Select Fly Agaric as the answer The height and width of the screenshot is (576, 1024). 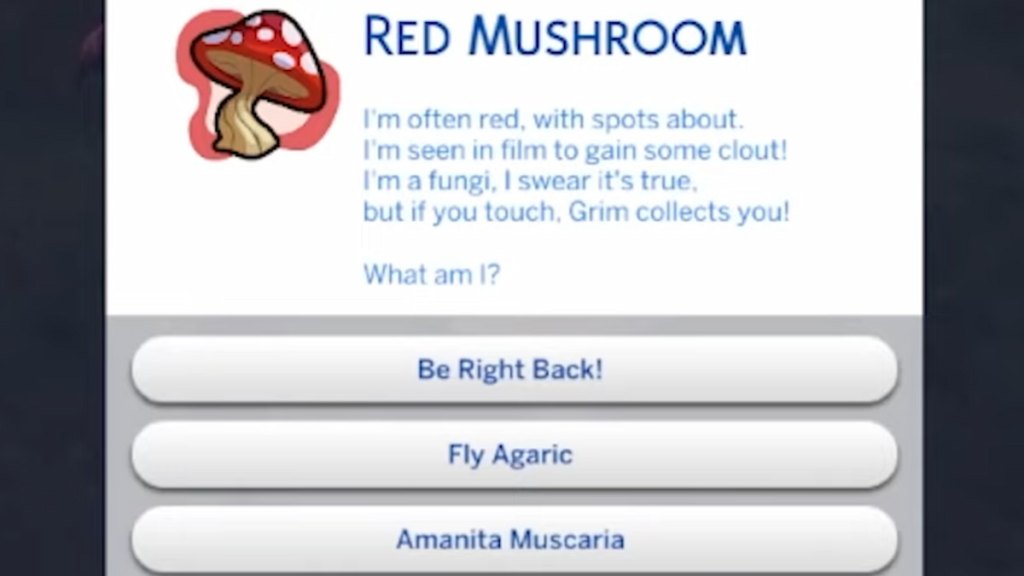pyautogui.click(x=513, y=455)
